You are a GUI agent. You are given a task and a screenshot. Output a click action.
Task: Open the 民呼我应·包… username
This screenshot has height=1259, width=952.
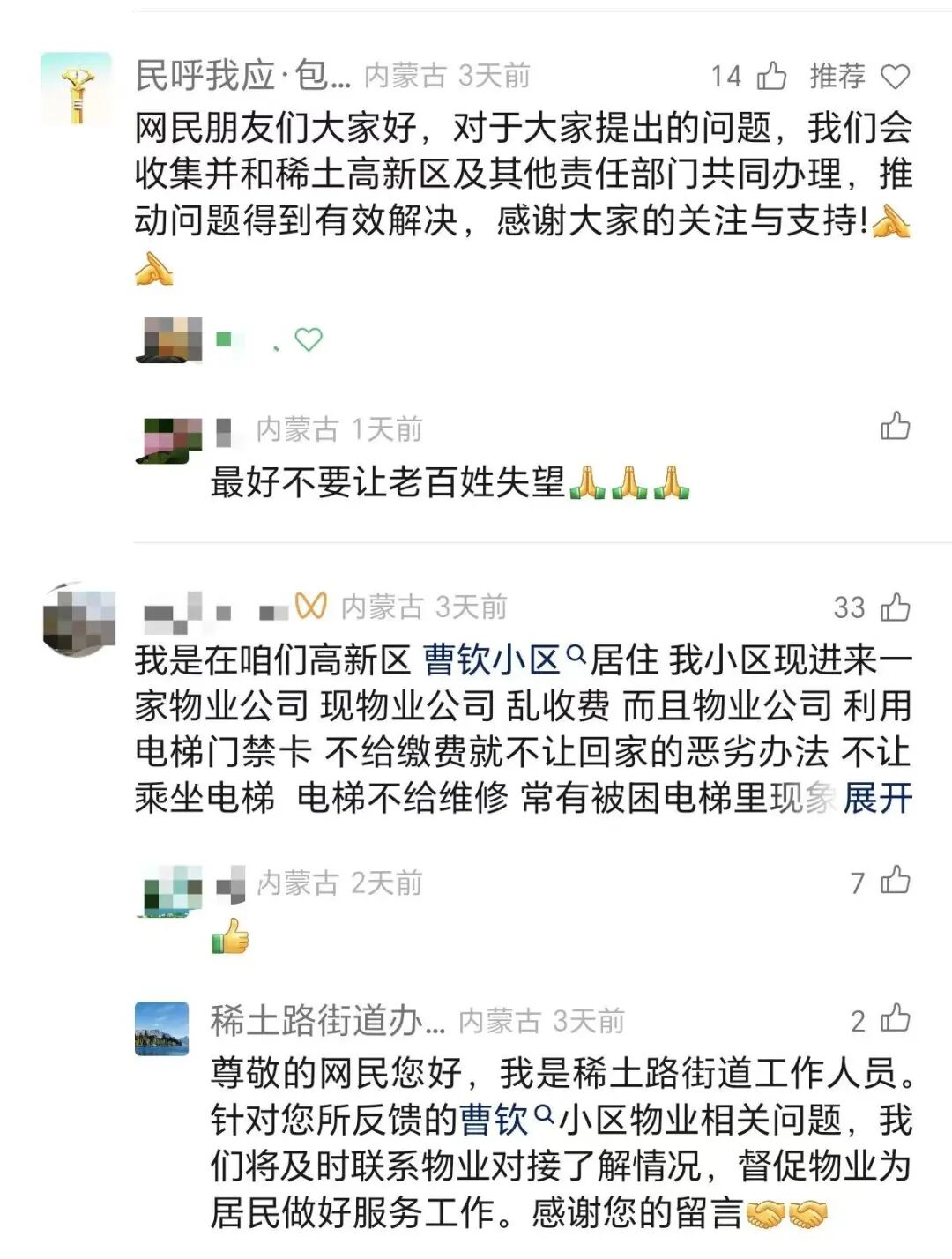click(243, 77)
